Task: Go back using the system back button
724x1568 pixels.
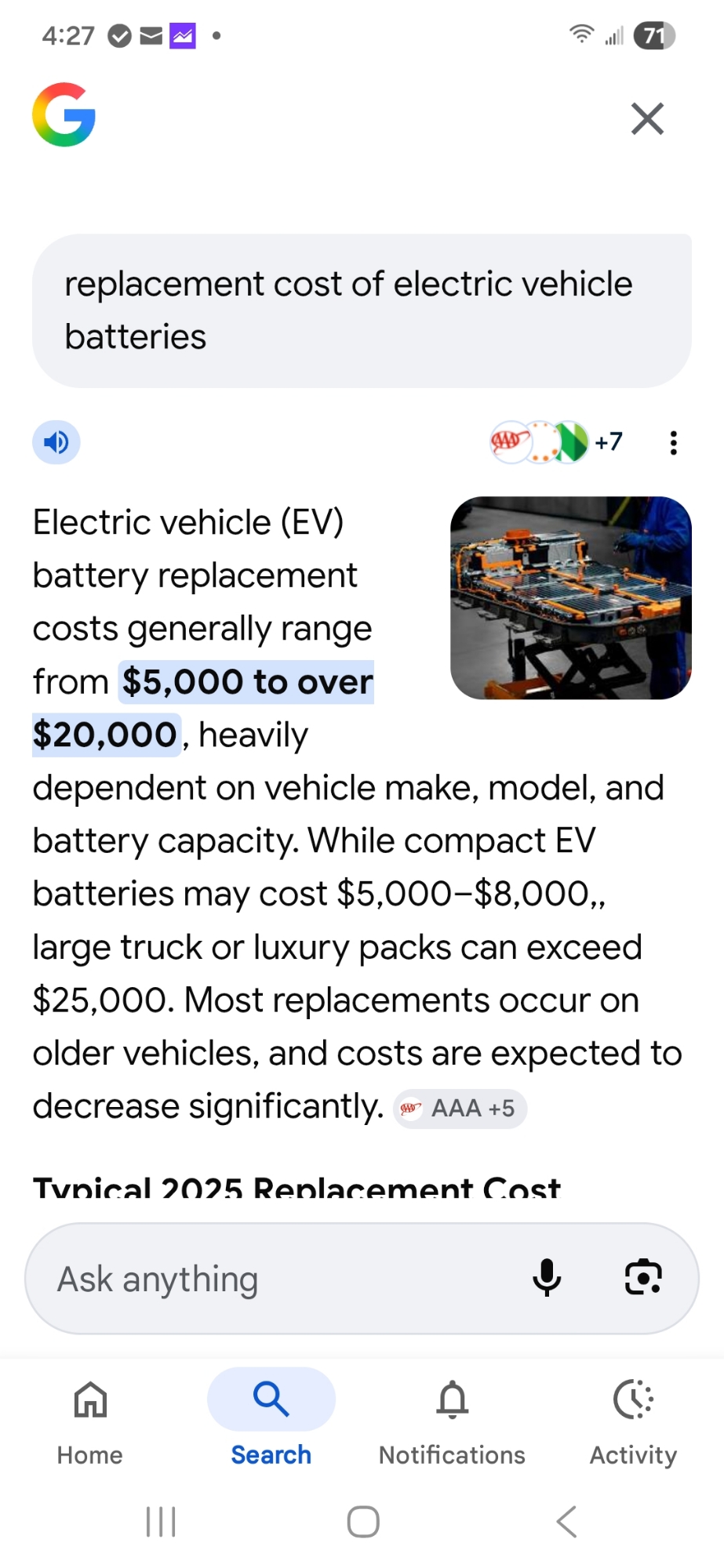Action: 566,1522
